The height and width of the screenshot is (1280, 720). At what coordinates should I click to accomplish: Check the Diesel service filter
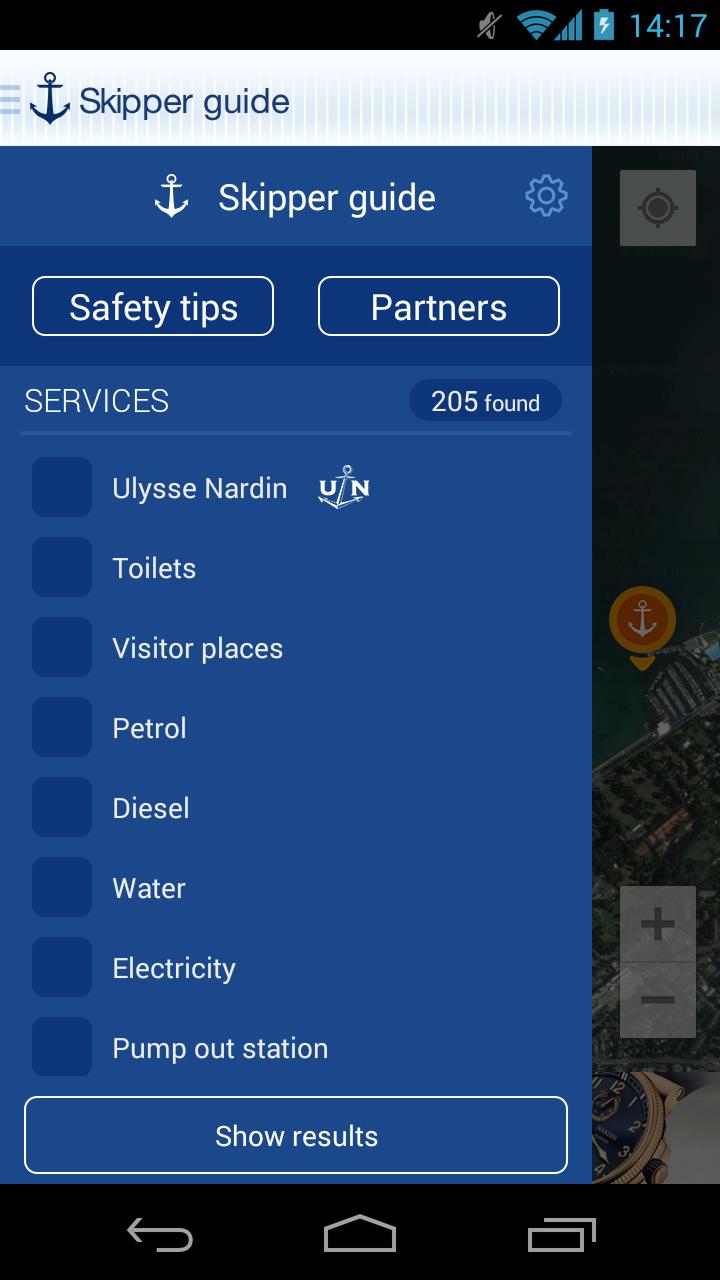pyautogui.click(x=62, y=808)
